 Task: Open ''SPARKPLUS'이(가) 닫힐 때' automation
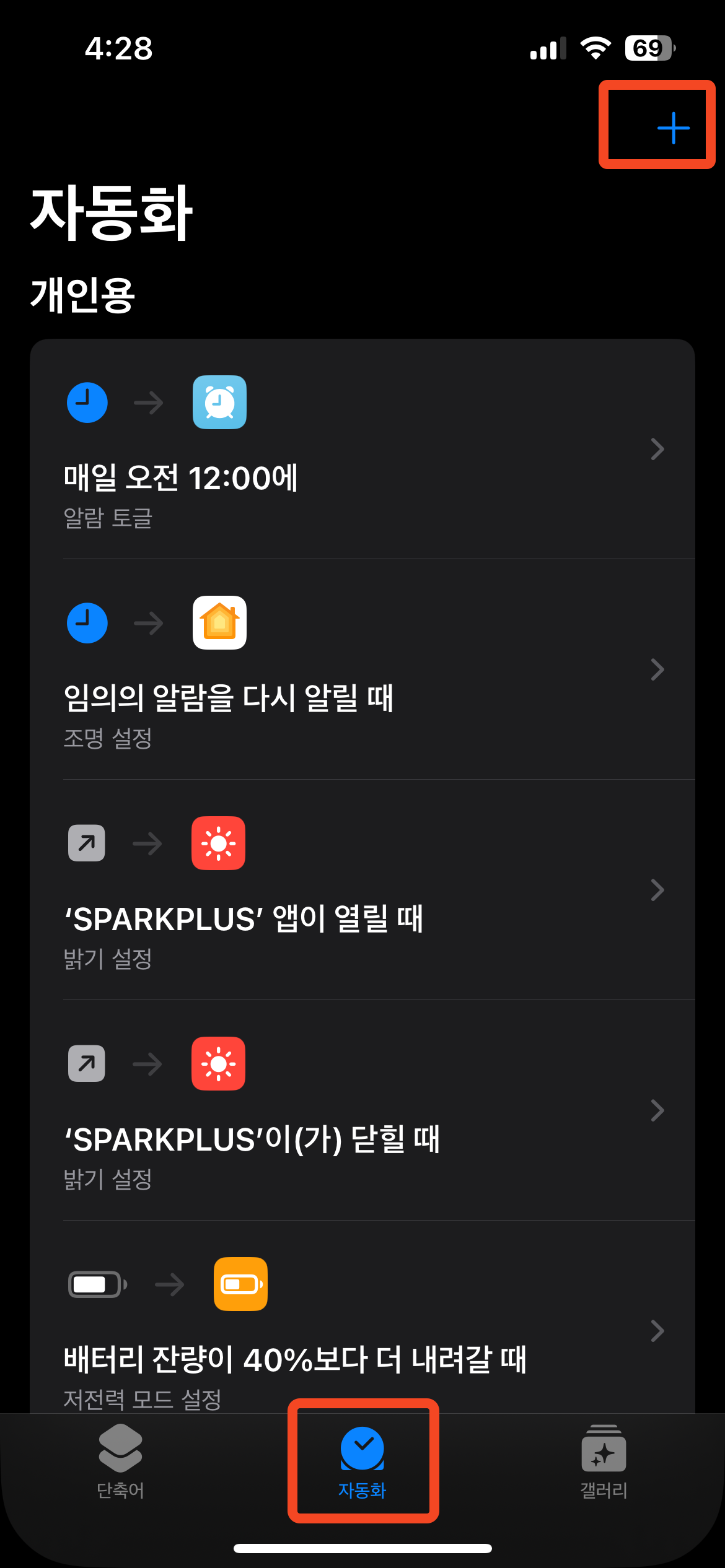pyautogui.click(x=362, y=1111)
